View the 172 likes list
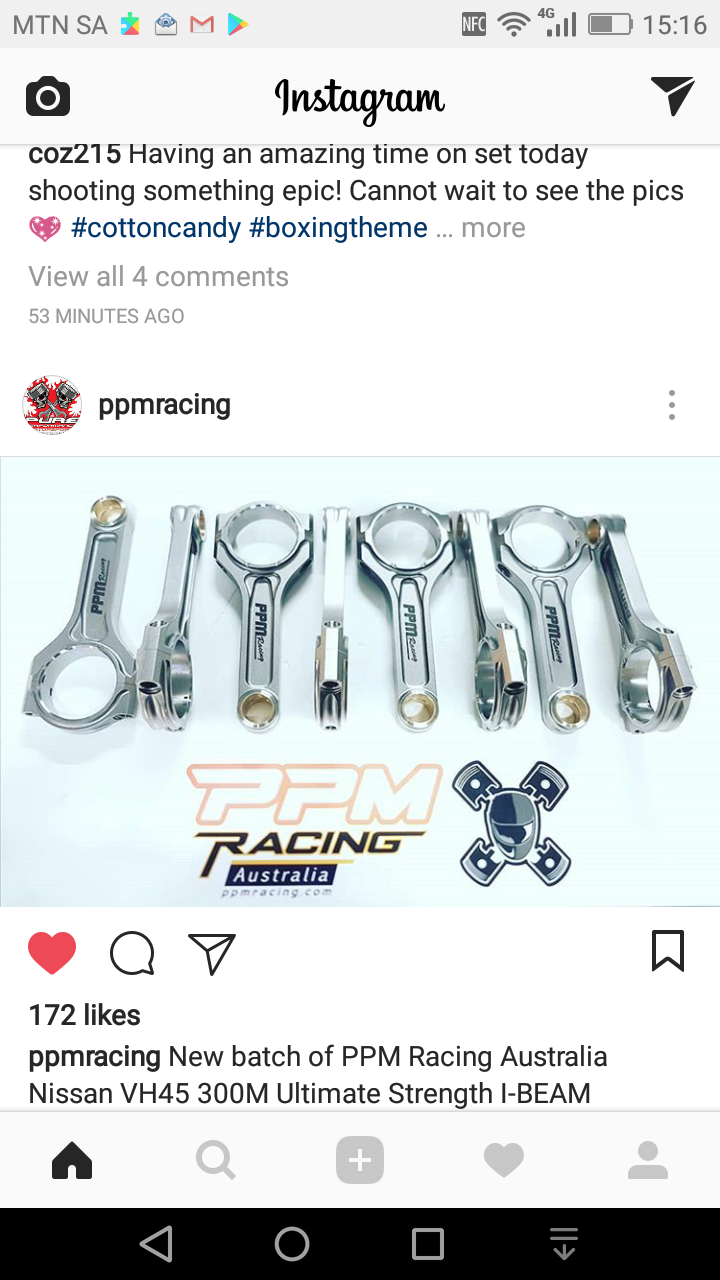 point(84,1015)
